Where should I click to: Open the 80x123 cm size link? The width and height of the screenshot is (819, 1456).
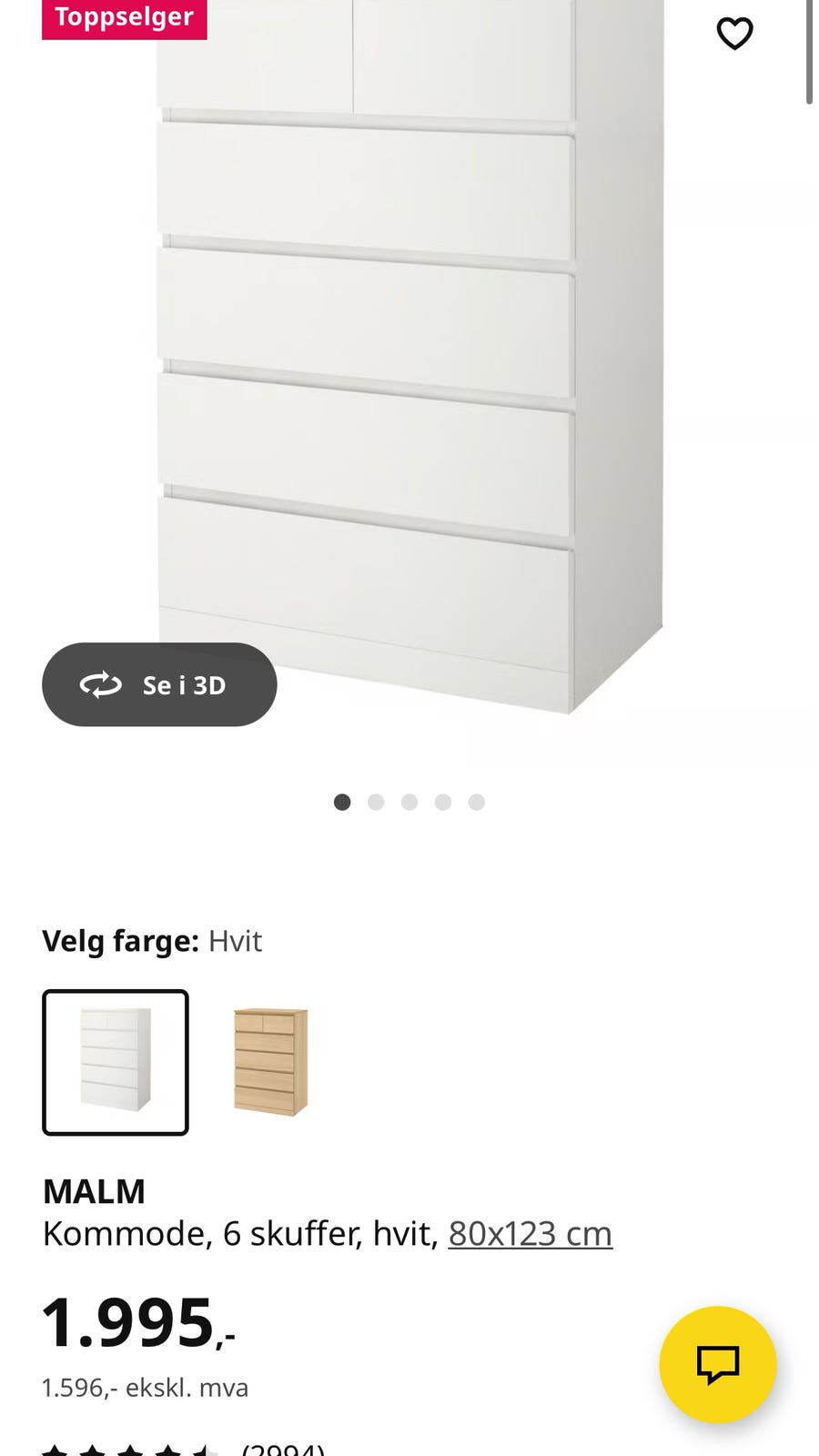530,1234
